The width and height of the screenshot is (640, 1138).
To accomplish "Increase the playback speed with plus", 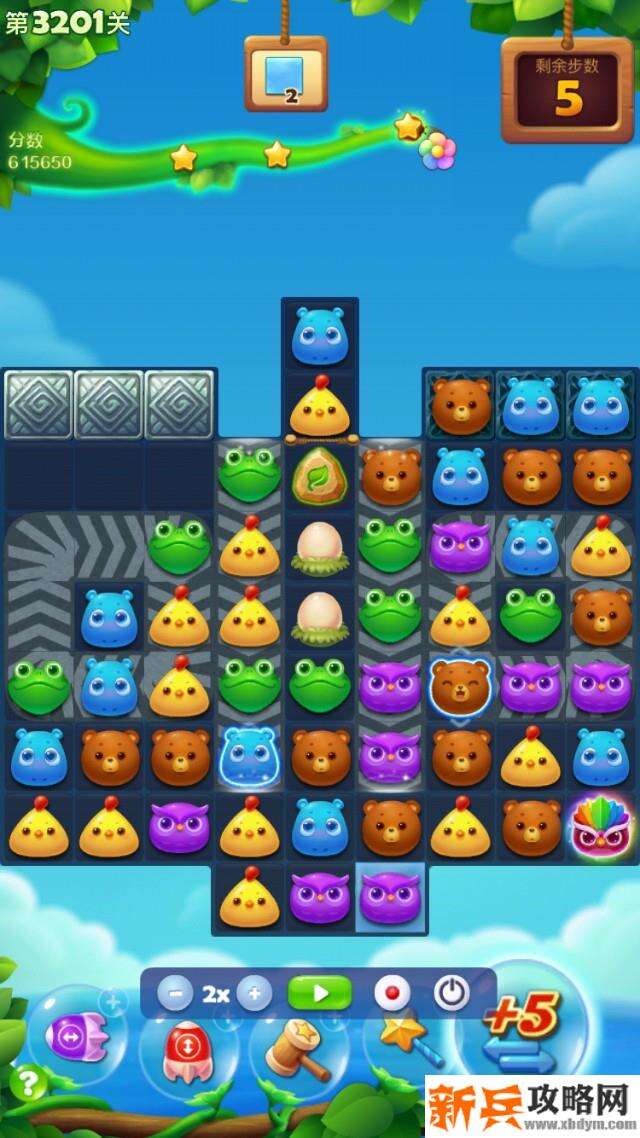I will [x=254, y=994].
